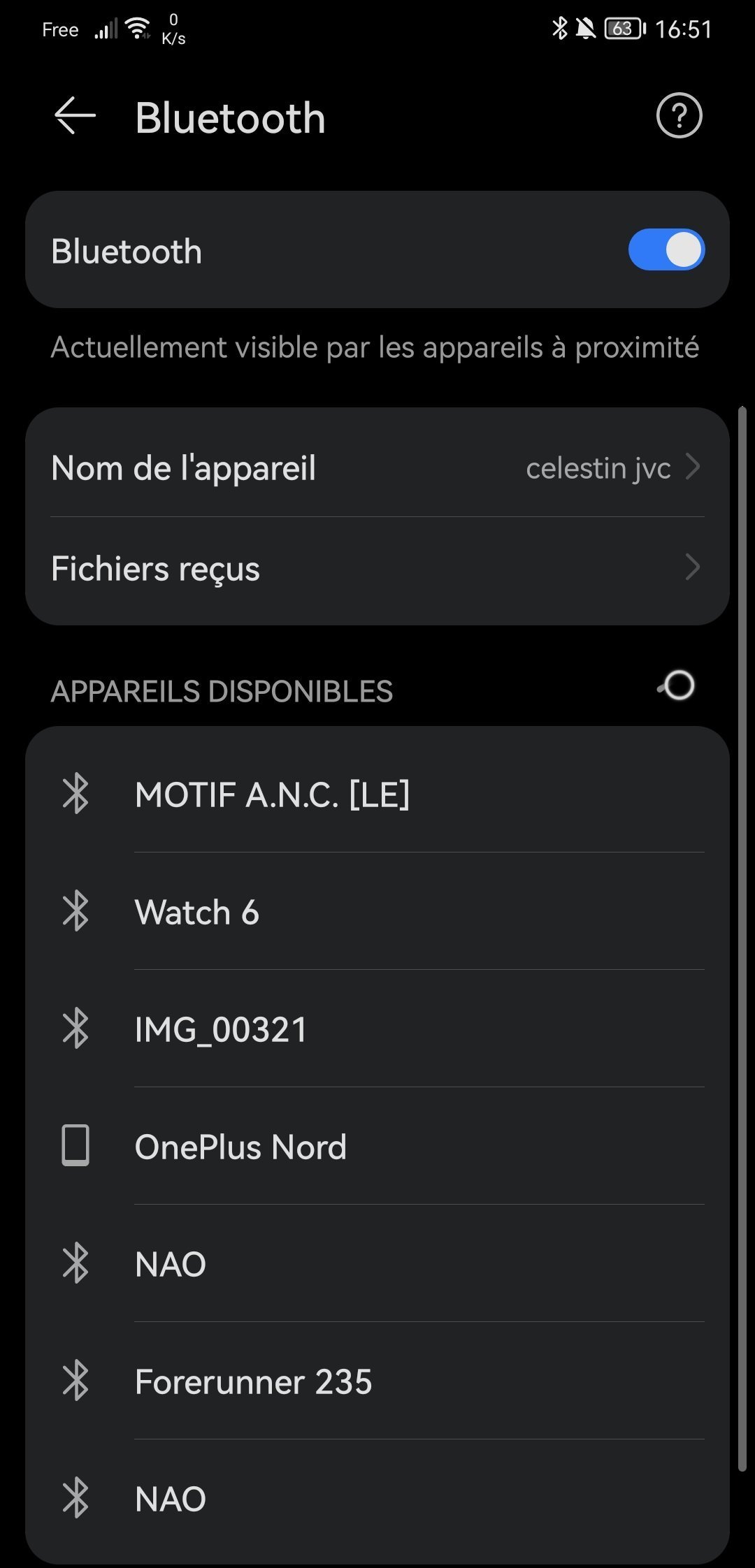The height and width of the screenshot is (1568, 755).
Task: Open the Bluetooth help icon
Action: (679, 115)
